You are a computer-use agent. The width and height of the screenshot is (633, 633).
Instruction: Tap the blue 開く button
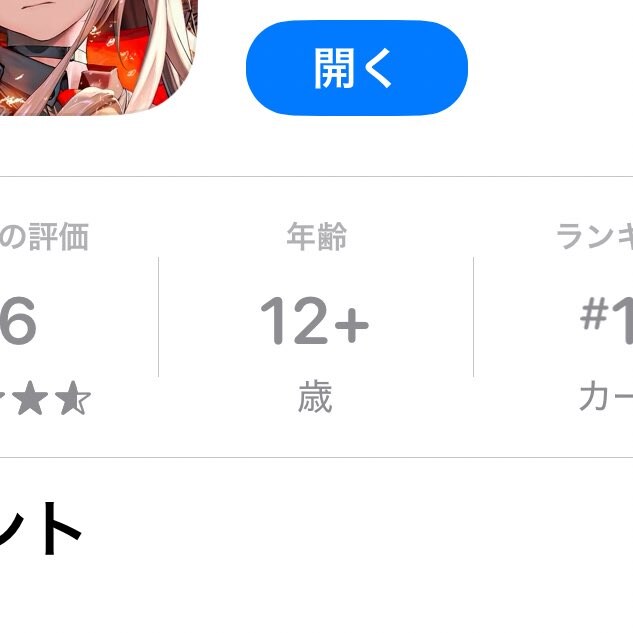tap(356, 68)
